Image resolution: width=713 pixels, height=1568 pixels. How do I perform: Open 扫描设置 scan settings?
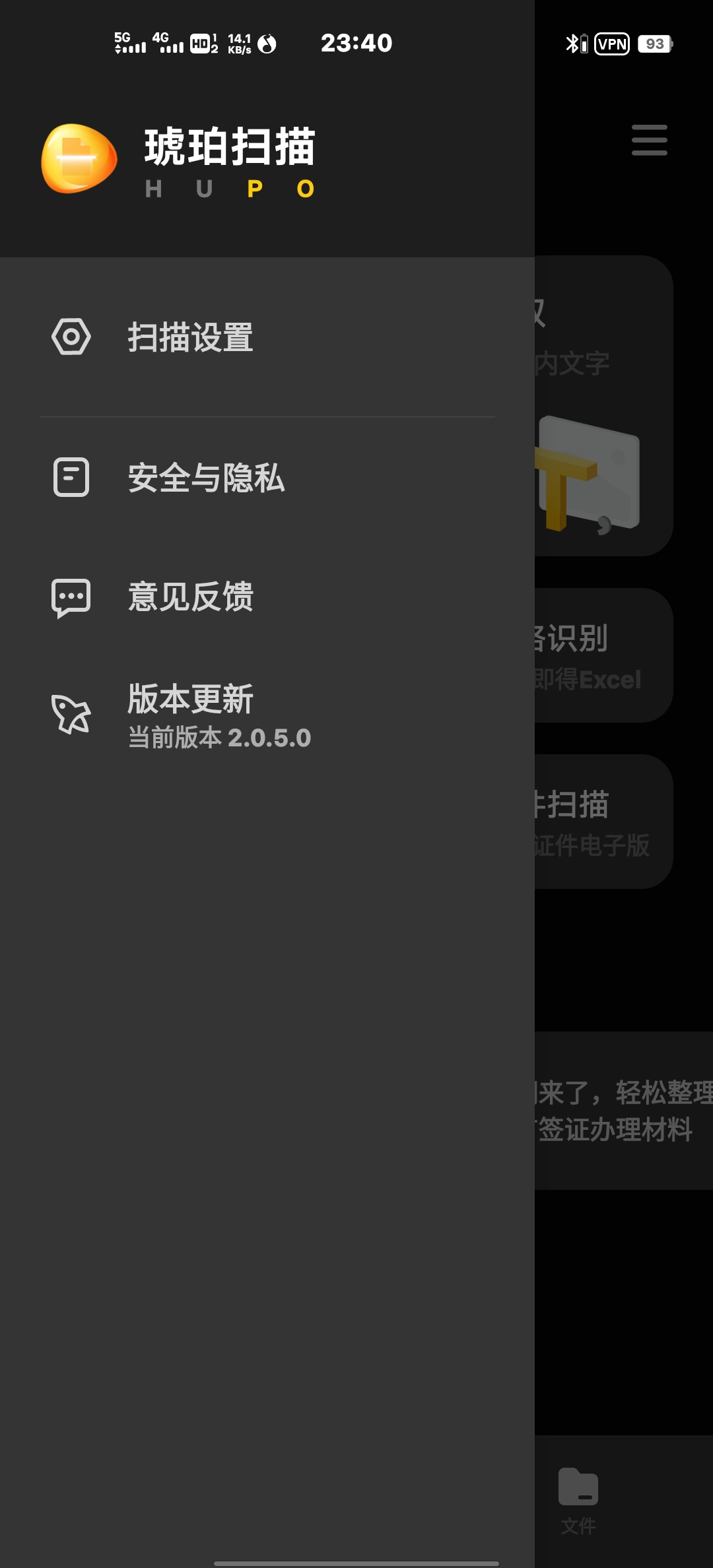point(190,337)
